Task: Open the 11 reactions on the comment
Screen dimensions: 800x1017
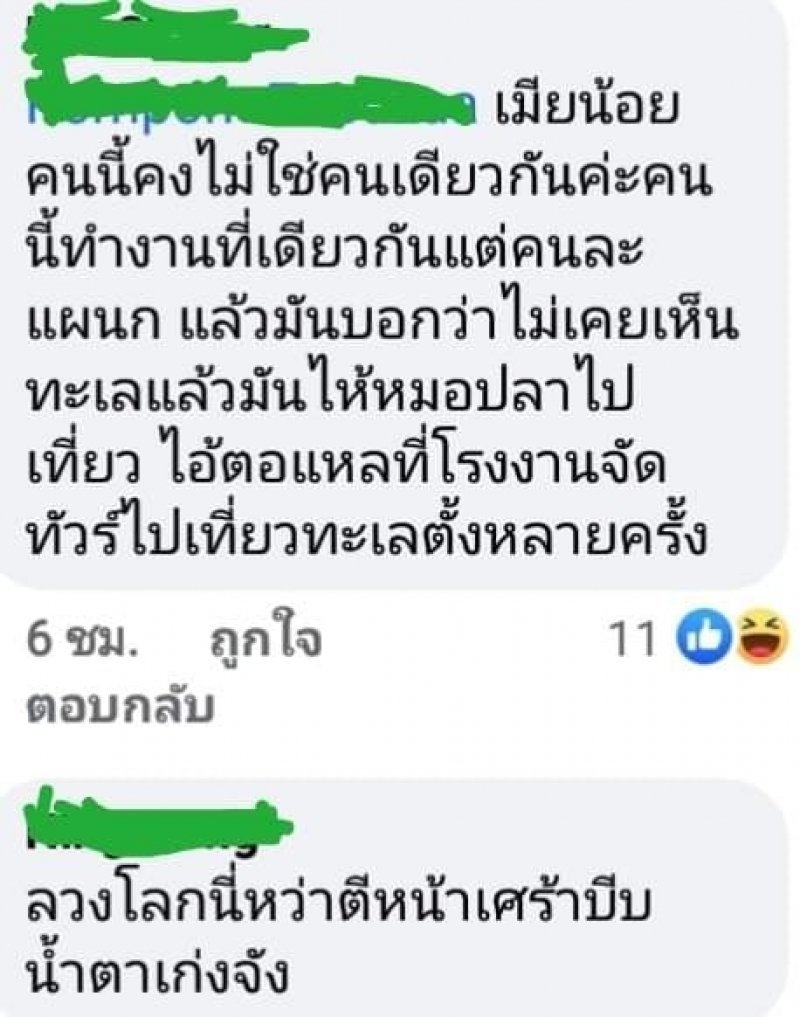Action: [x=701, y=637]
